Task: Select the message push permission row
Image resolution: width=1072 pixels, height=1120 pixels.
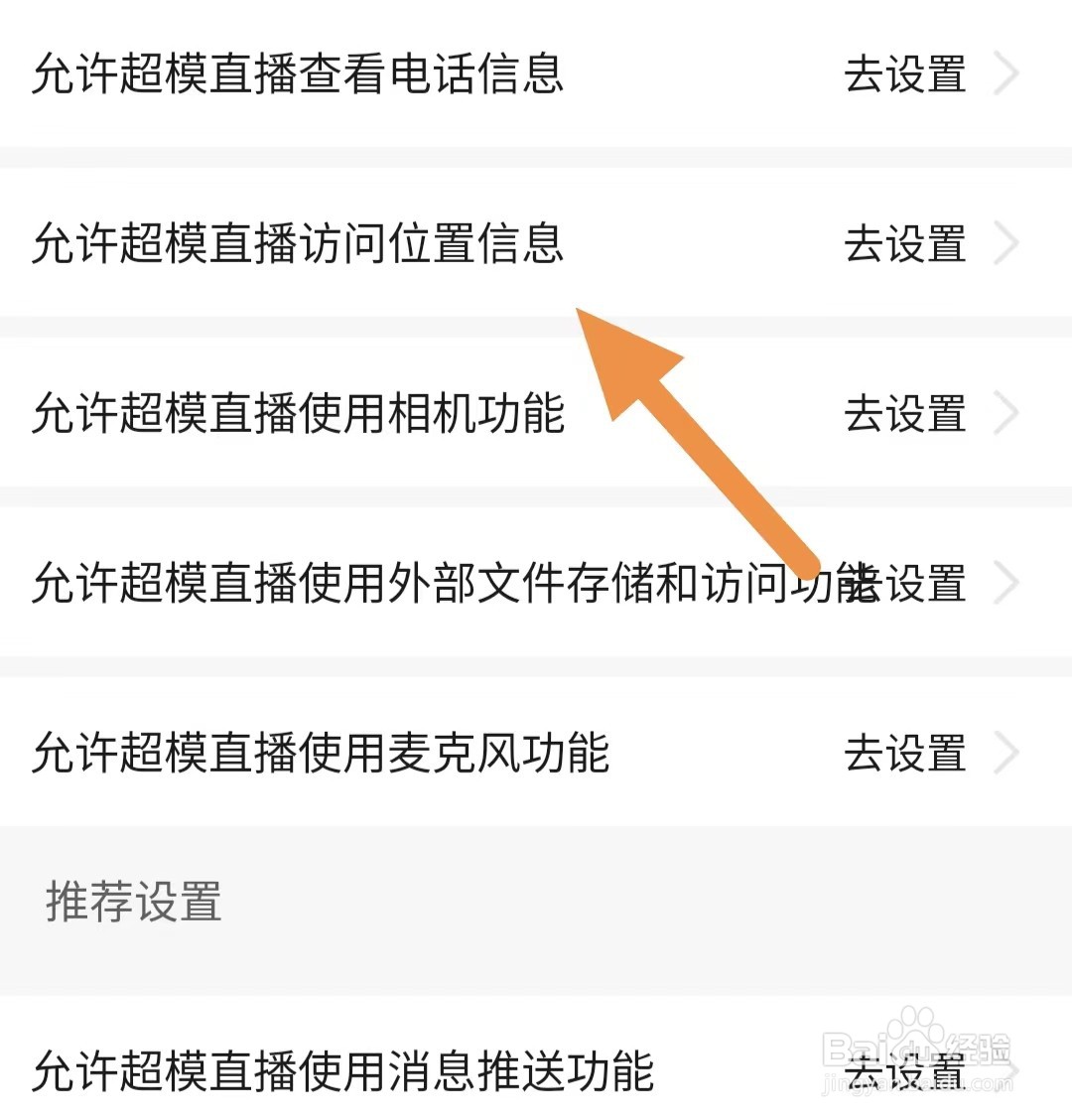Action: (347, 1072)
